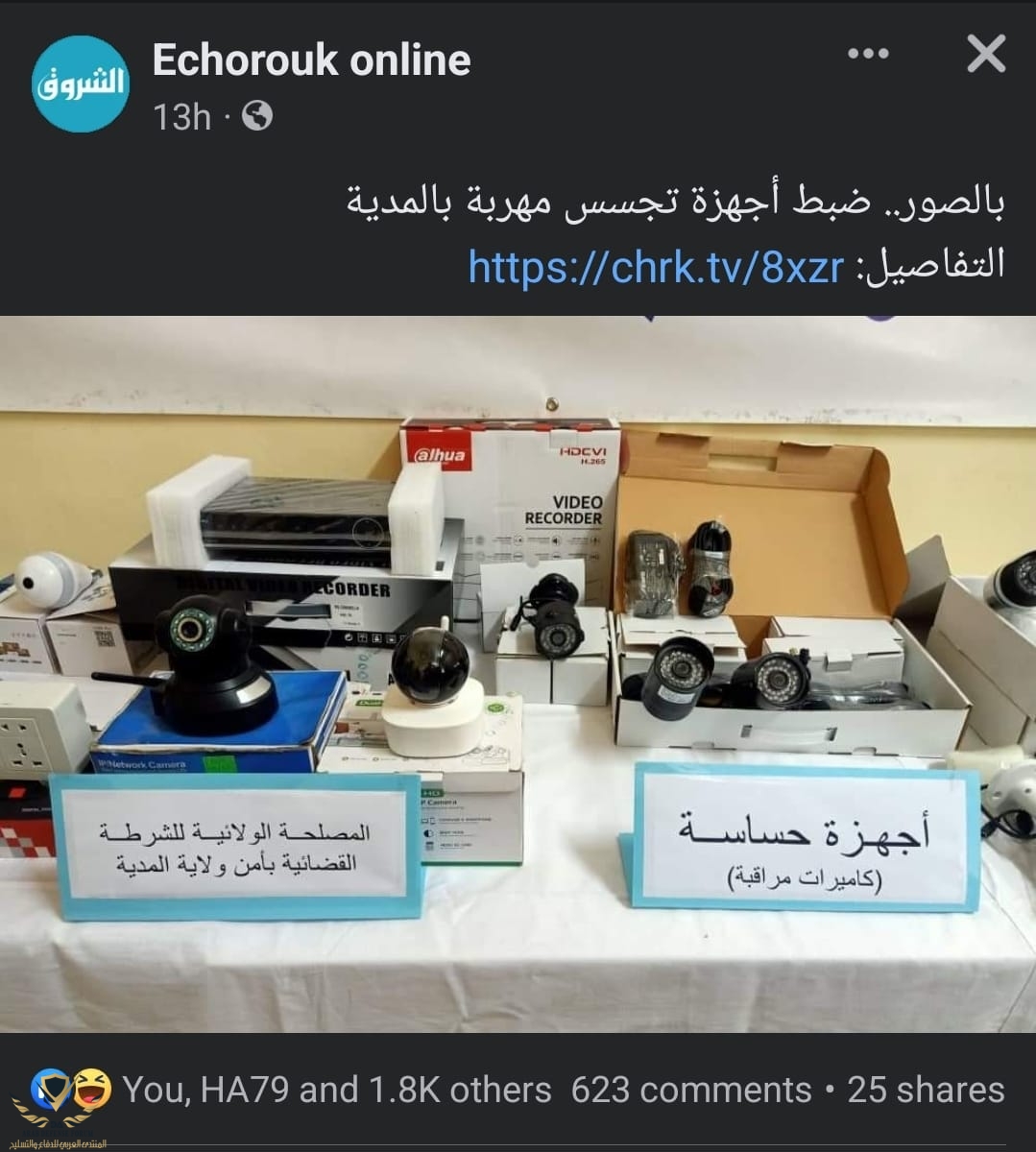Open Echorouk online page name
Screen dimensions: 1036x1152
pos(311,60)
